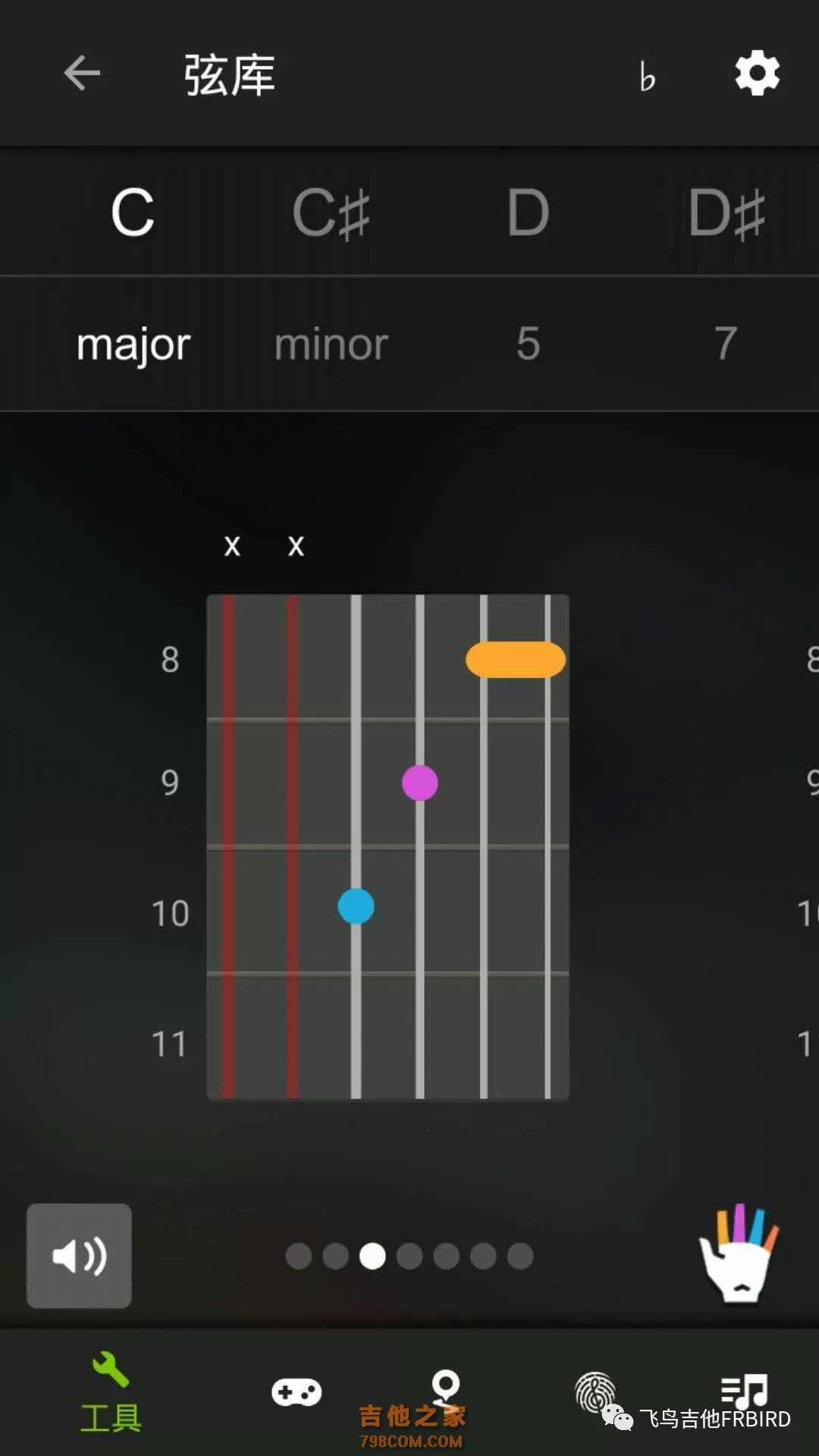Go back from the chord library
This screenshot has height=1456, width=819.
pyautogui.click(x=82, y=74)
